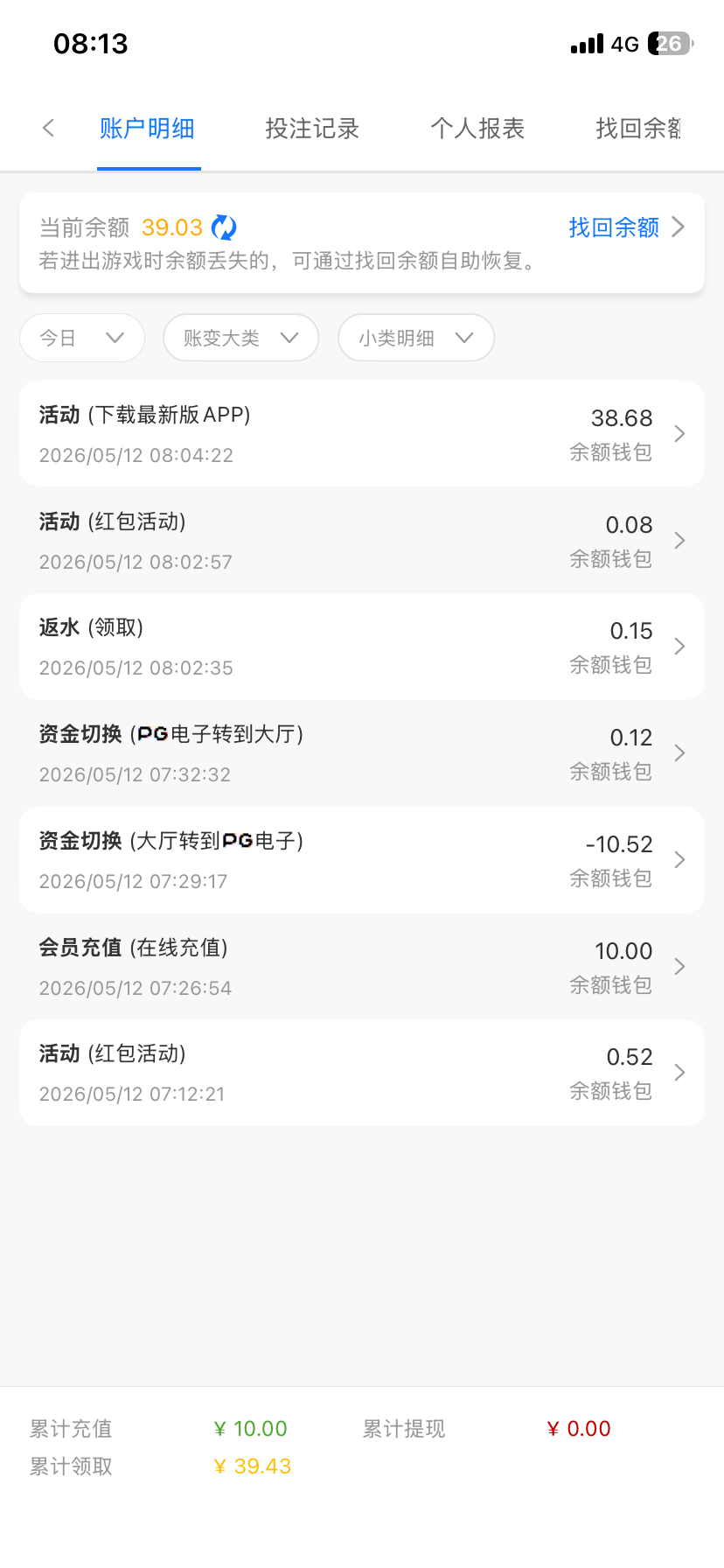Viewport: 724px width, 1568px height.
Task: Go back using the top-left arrow
Action: (x=49, y=129)
